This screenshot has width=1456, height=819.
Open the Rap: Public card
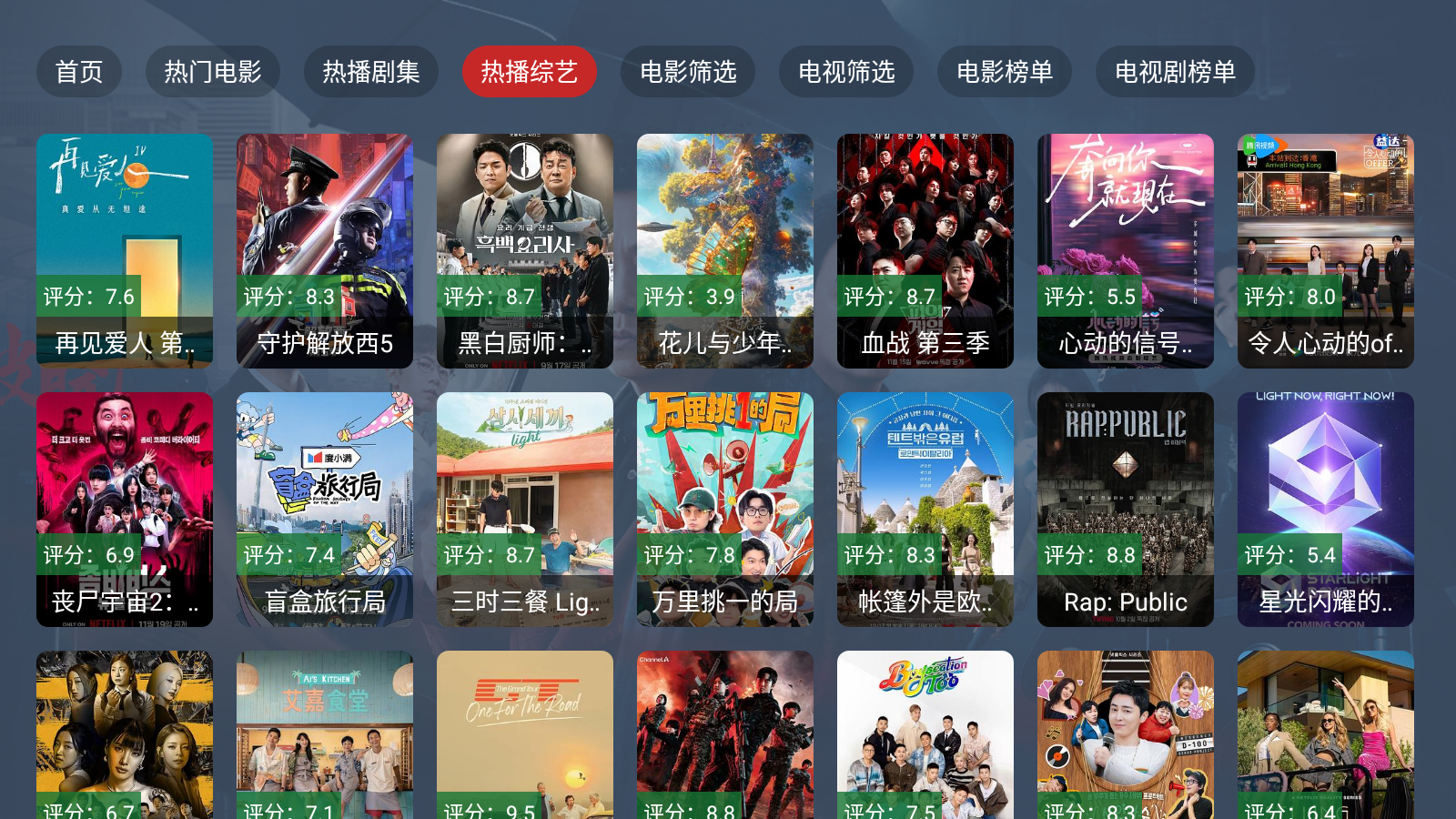click(x=1126, y=509)
